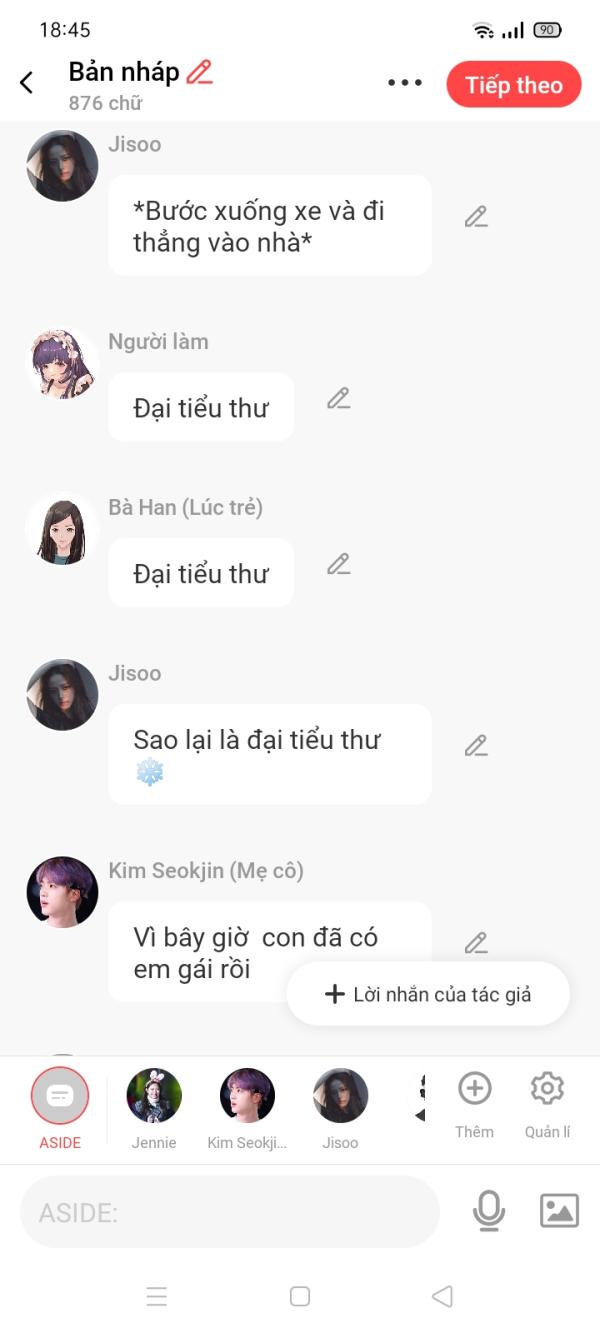Screen dimensions: 600x1333
Task: Choose Jennie as the speaking character
Action: click(154, 1097)
